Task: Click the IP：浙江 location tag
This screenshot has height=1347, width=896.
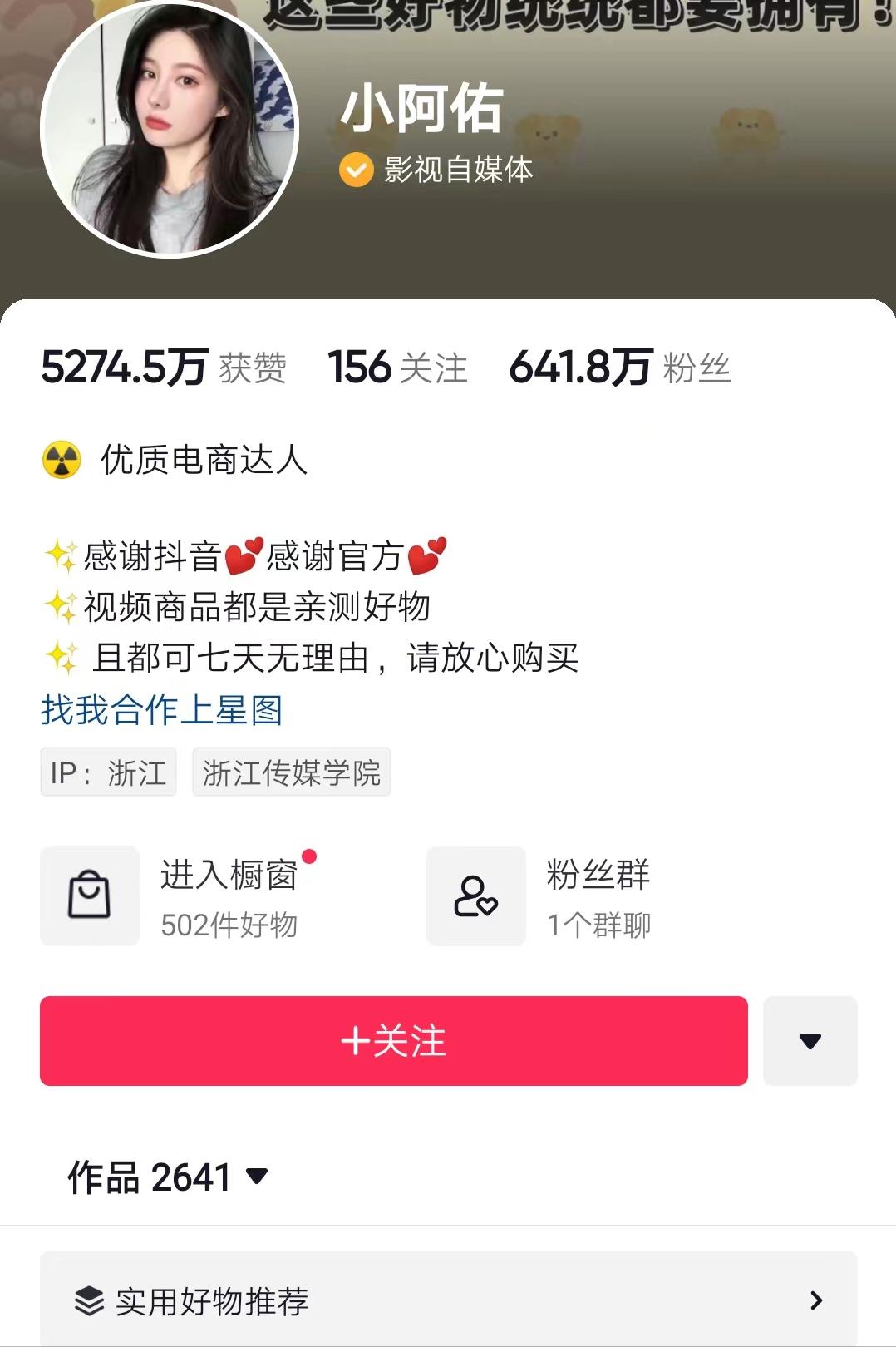Action: pos(109,772)
